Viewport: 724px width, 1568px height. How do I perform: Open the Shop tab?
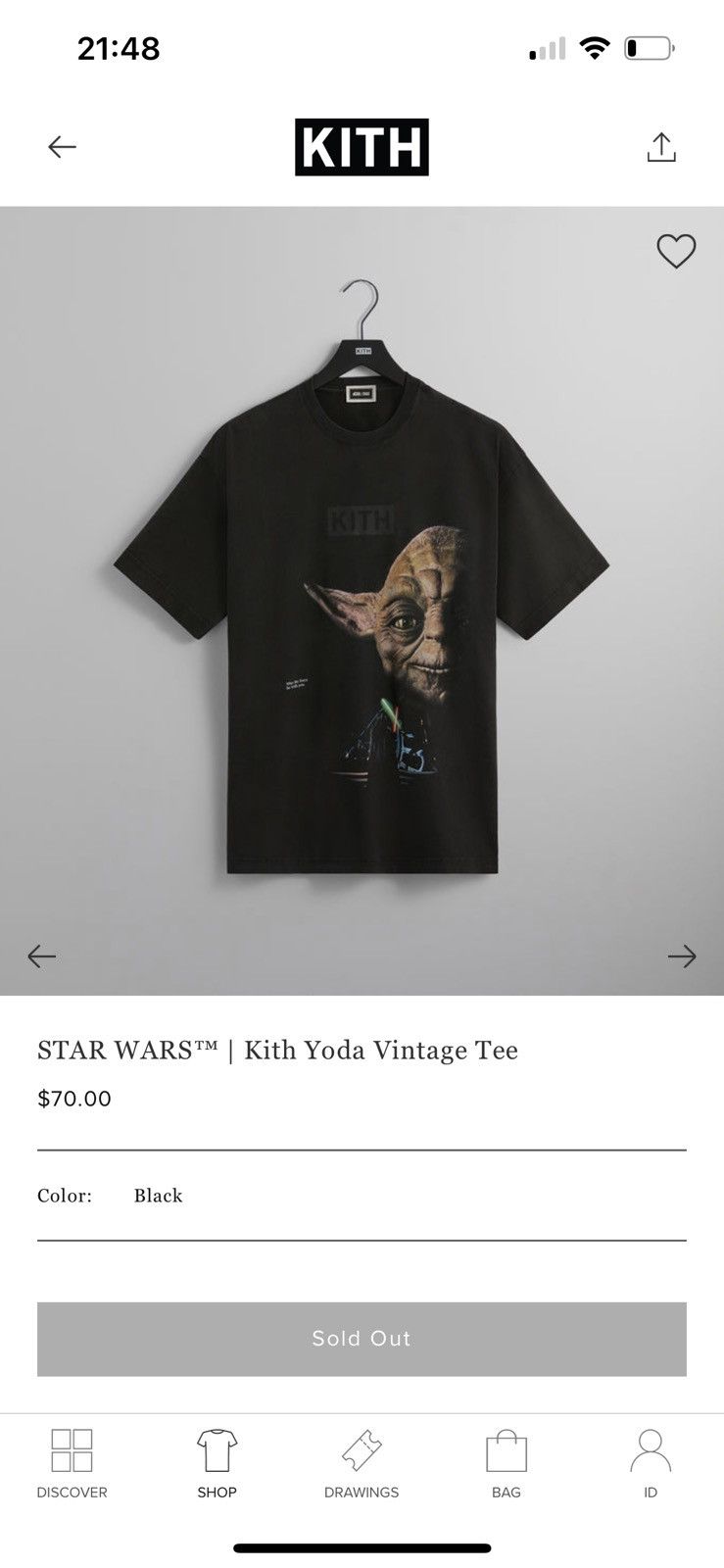(217, 1464)
